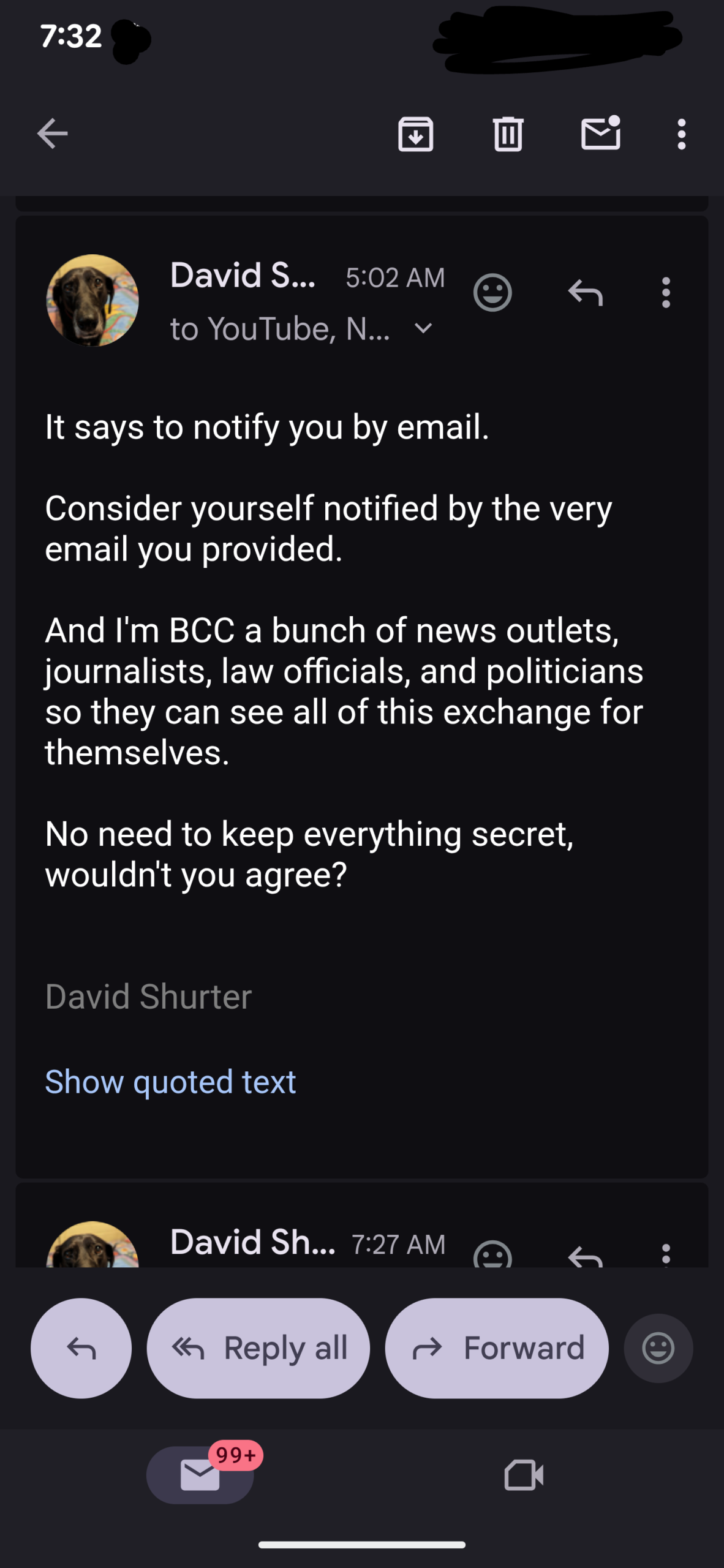Archive this email conversation
Viewport: 724px width, 1568px height.
tap(416, 134)
